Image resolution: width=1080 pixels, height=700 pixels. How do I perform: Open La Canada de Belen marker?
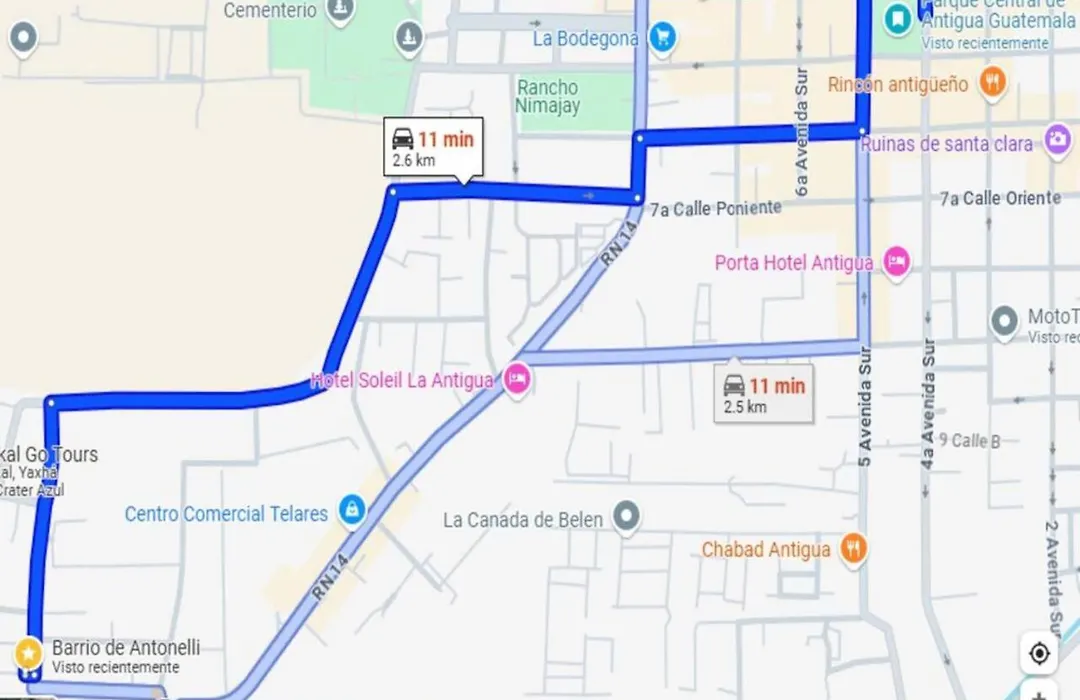[x=626, y=518]
